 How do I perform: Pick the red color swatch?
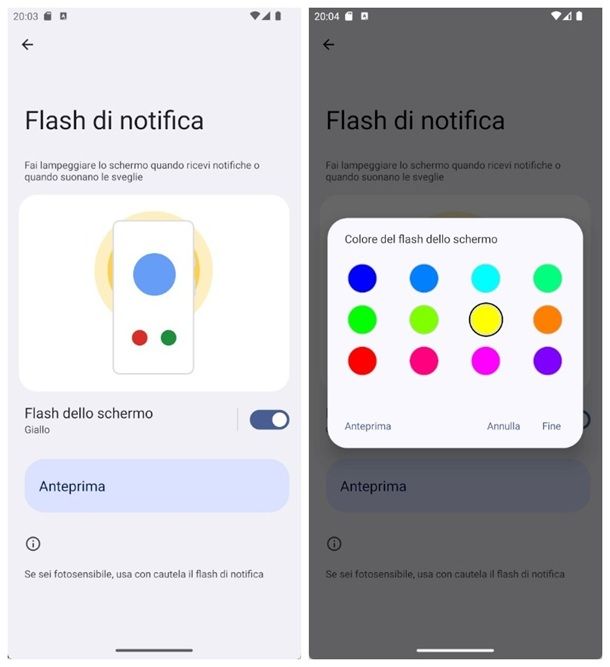click(362, 361)
